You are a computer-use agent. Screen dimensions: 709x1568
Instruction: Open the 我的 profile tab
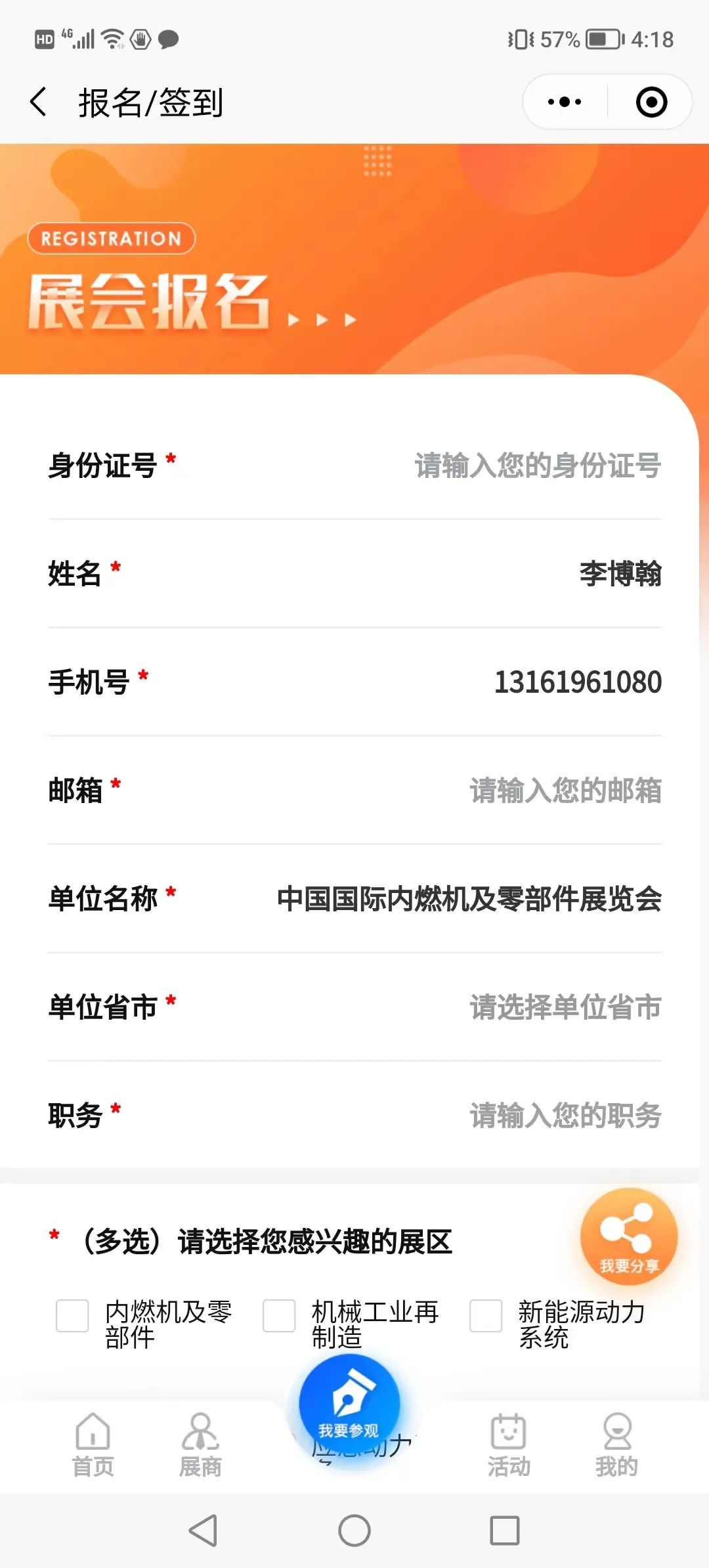click(616, 1445)
